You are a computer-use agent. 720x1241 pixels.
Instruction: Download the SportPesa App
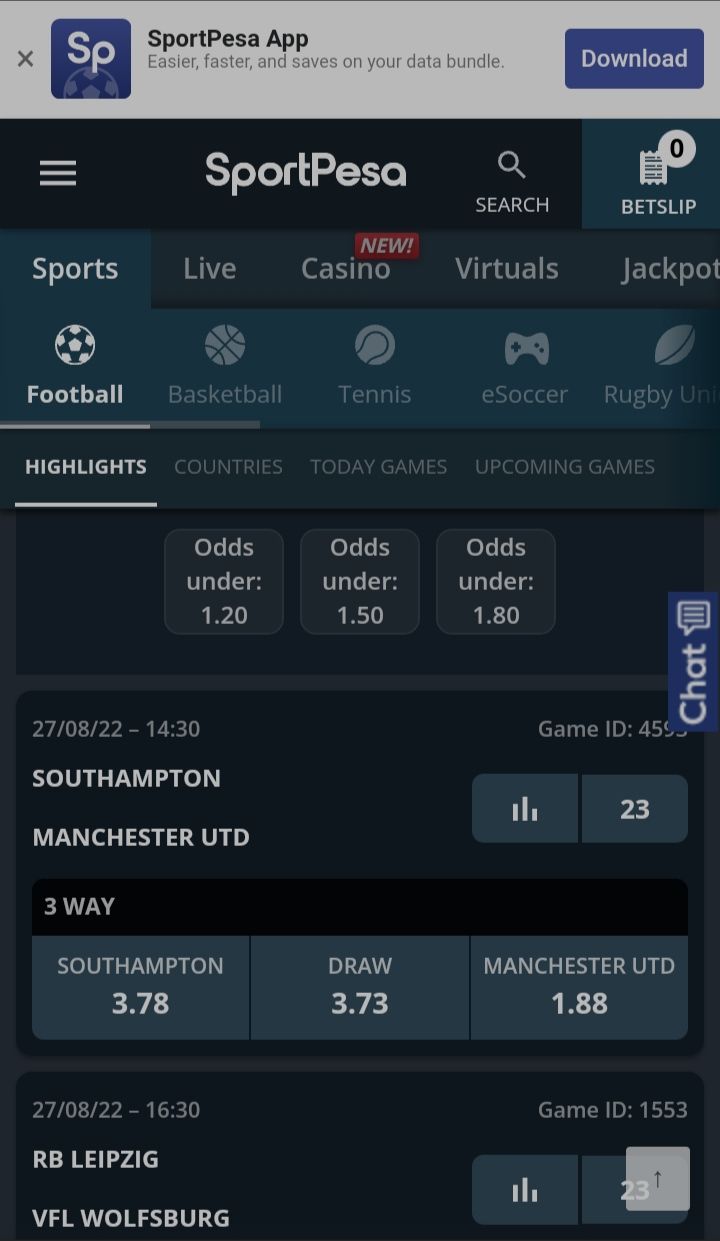click(x=633, y=59)
